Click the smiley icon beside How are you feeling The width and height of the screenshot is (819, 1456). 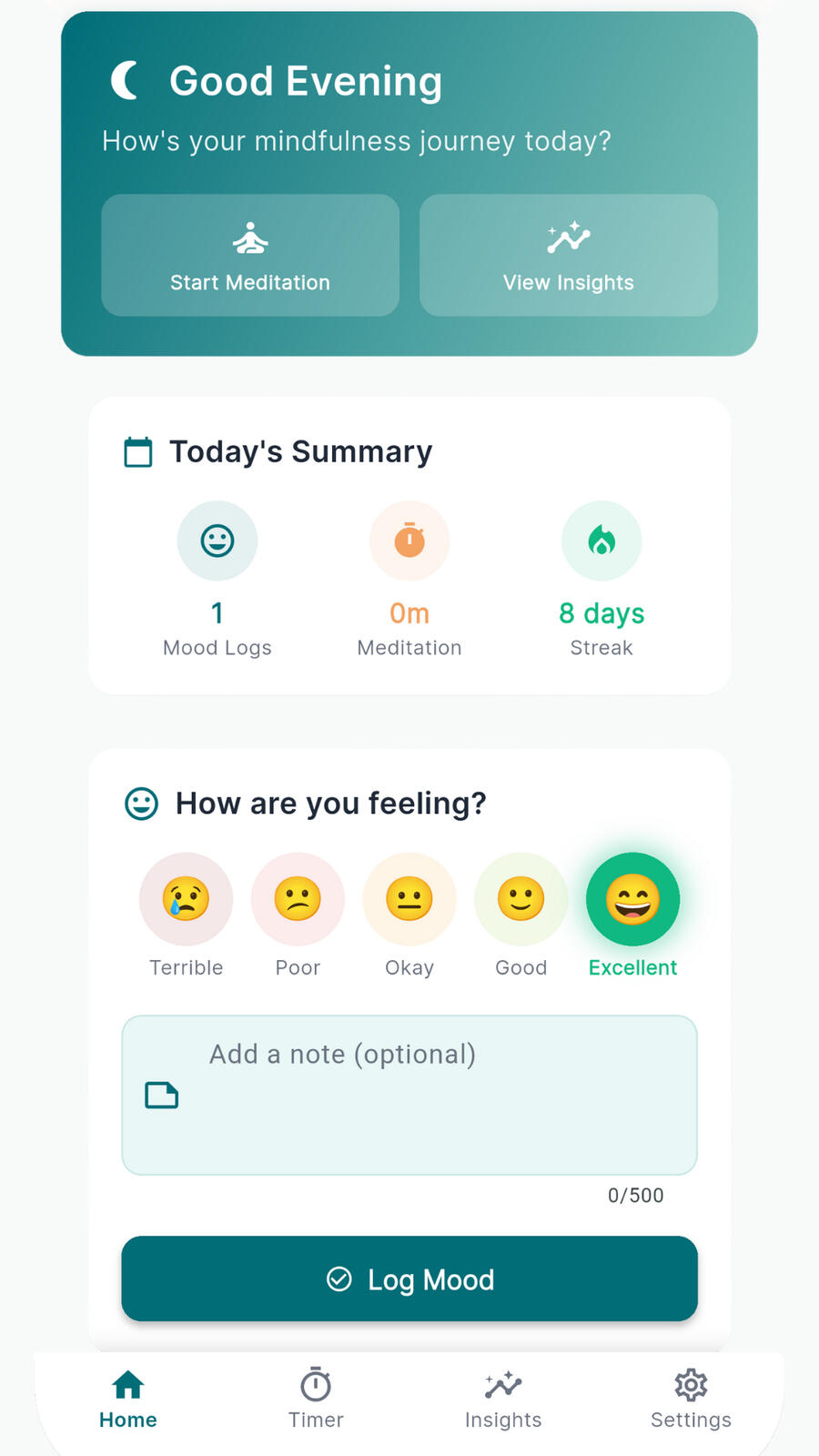[141, 804]
